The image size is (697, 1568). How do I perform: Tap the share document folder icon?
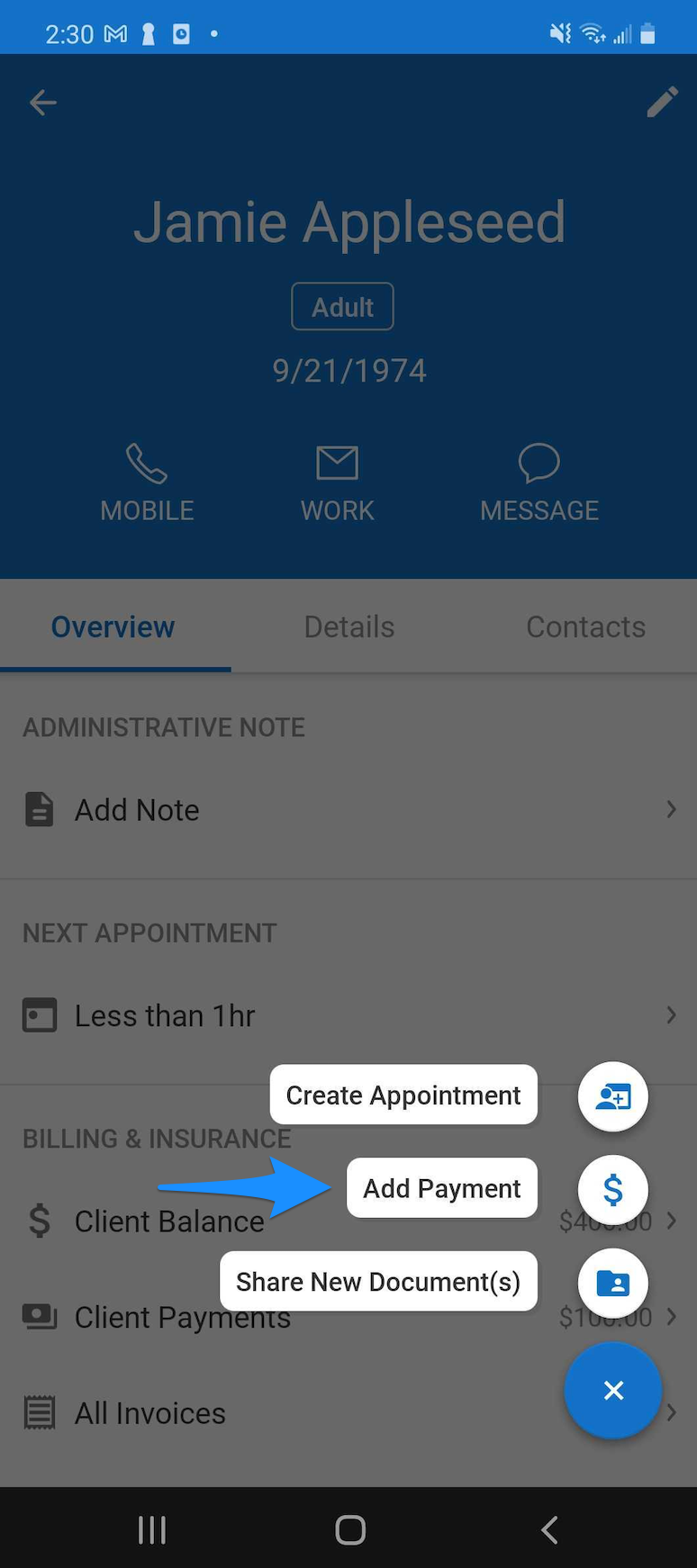click(612, 1283)
